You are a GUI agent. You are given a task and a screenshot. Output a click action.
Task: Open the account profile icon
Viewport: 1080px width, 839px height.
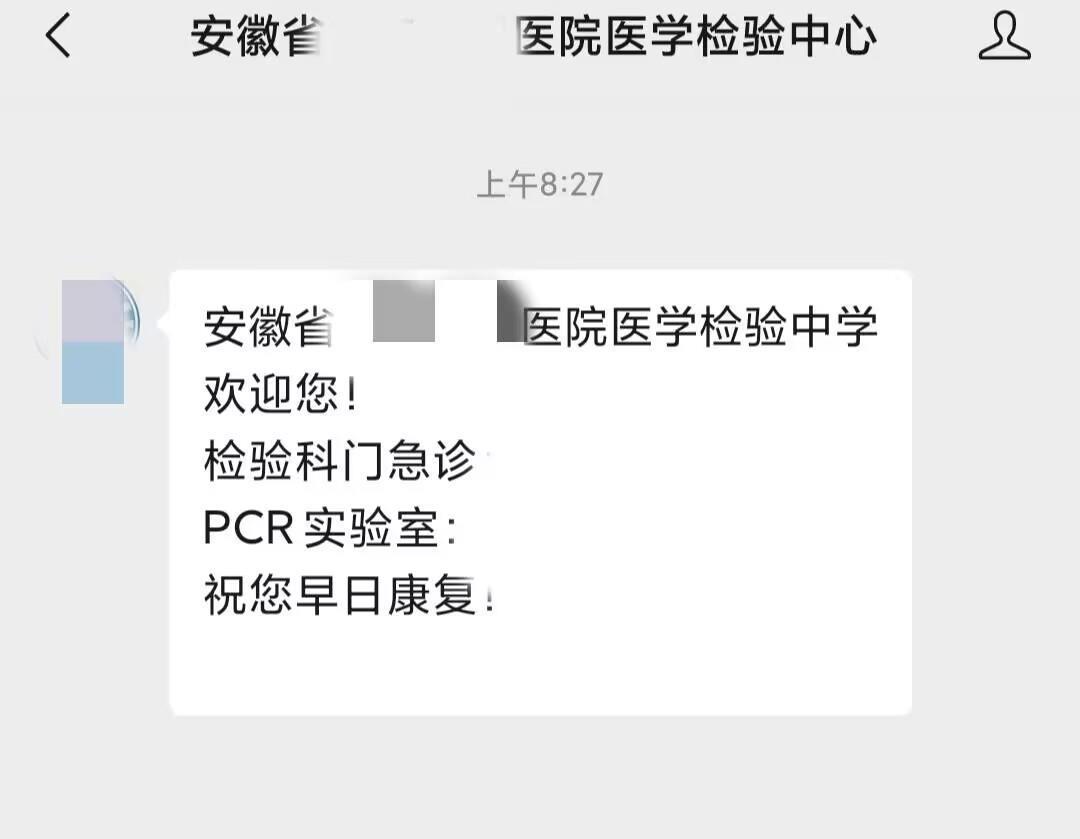(x=1004, y=37)
